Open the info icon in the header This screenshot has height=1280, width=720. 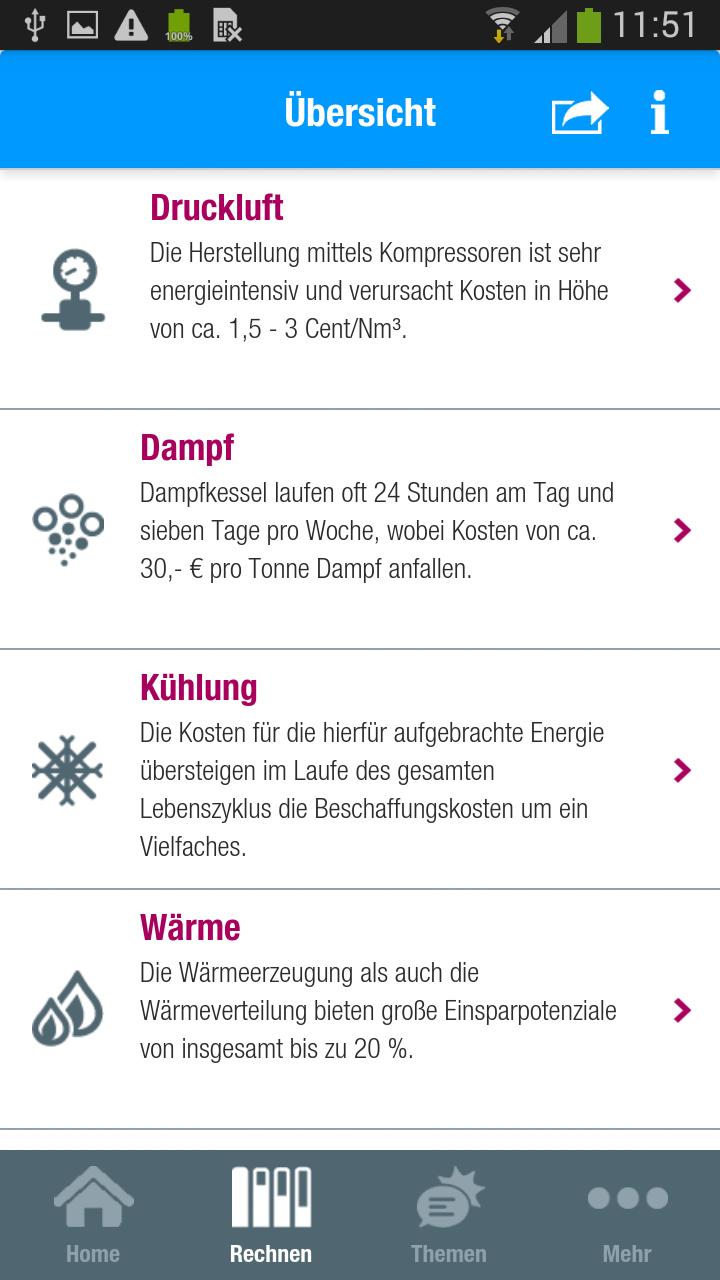pos(659,113)
